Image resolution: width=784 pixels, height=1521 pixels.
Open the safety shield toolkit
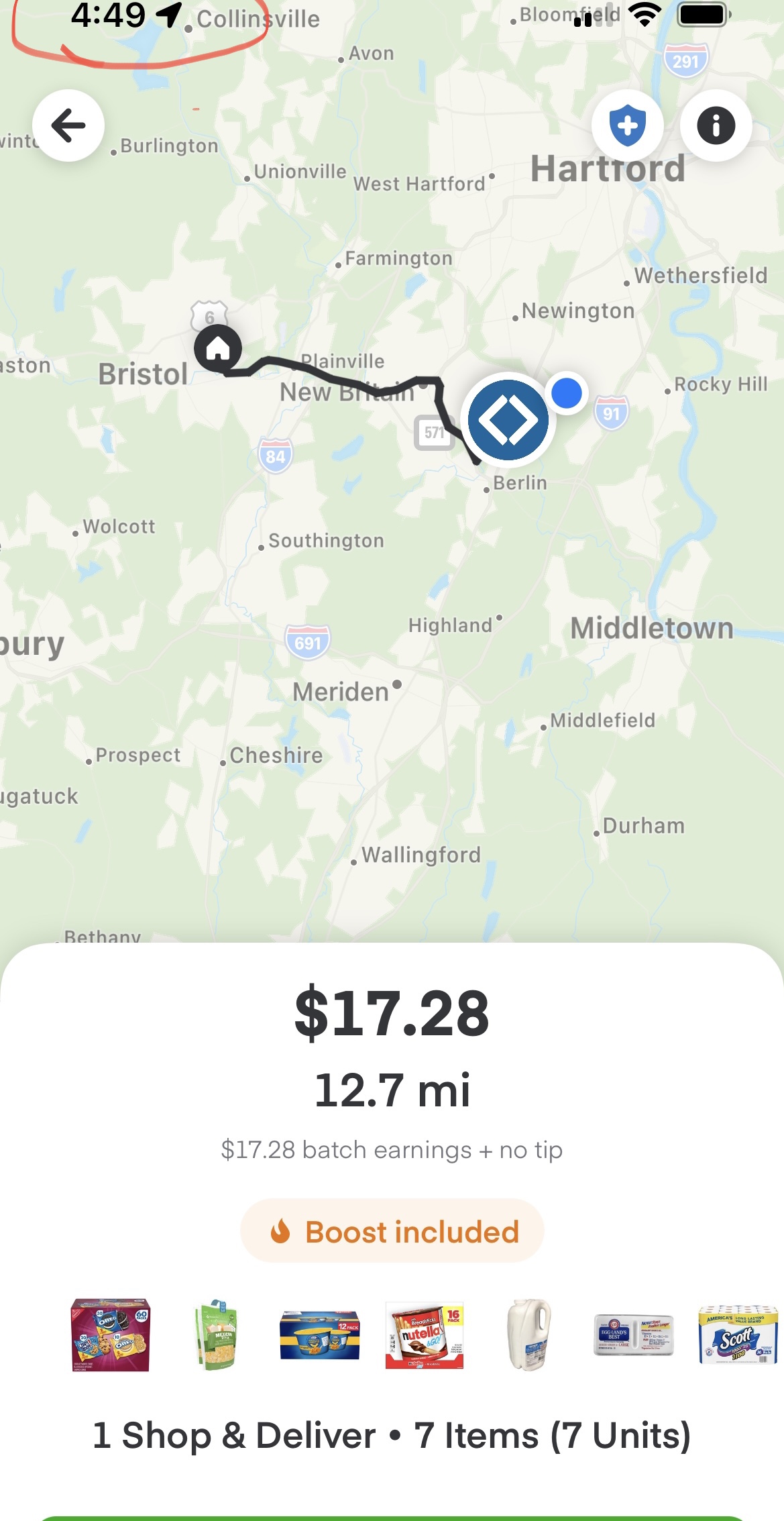(628, 125)
